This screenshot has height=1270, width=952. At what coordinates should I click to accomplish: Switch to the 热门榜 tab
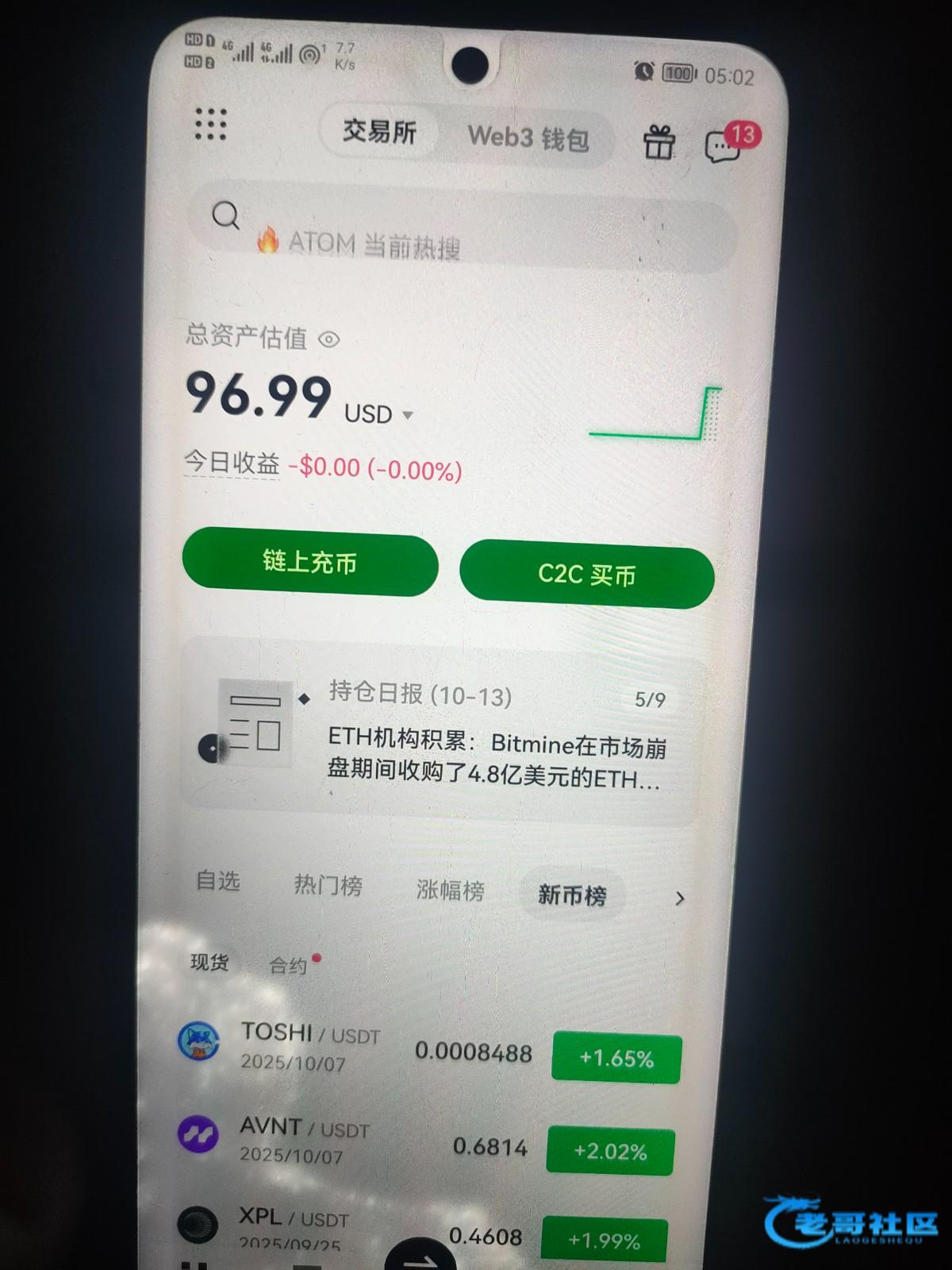point(328,885)
